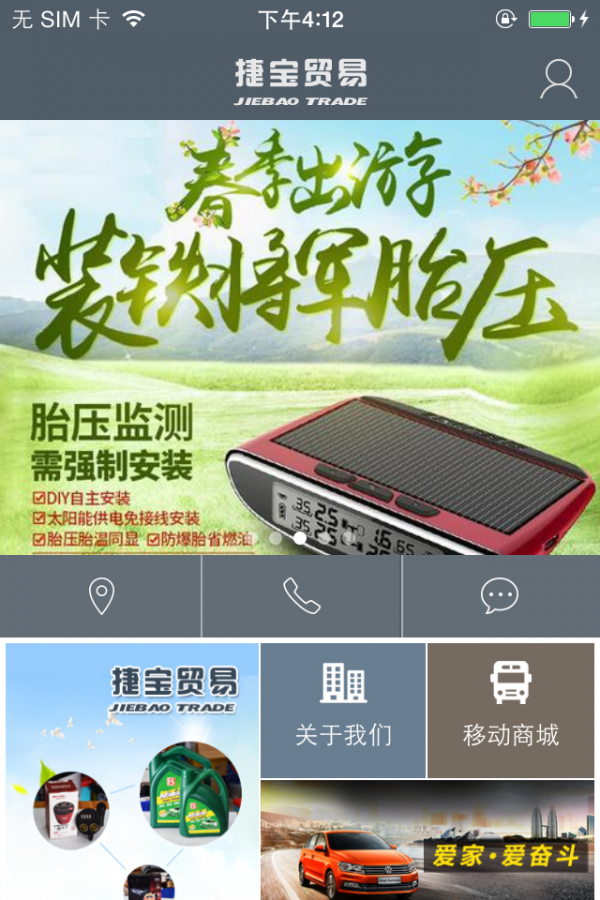
Task: Open the user profile icon
Action: pos(558,79)
